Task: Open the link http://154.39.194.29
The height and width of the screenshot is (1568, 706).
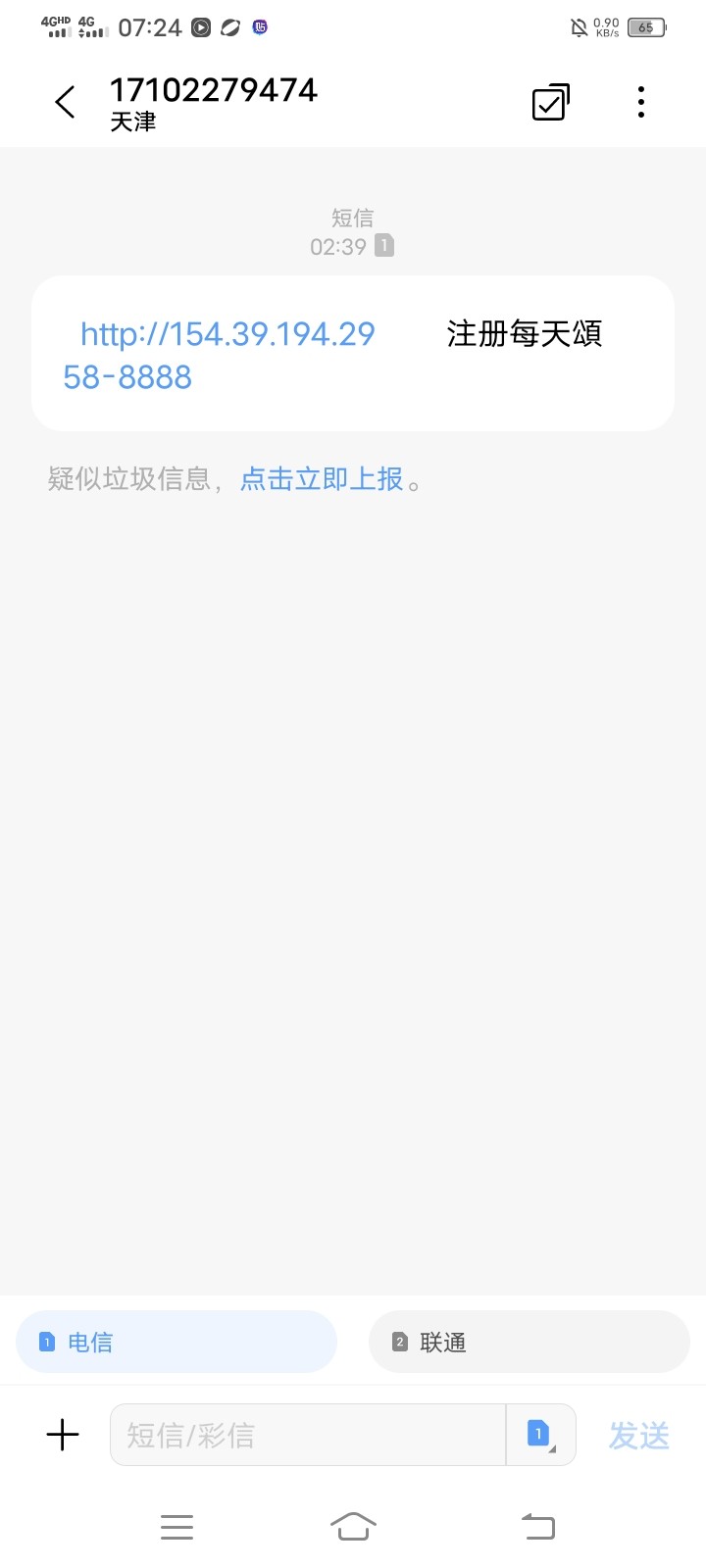Action: coord(227,334)
